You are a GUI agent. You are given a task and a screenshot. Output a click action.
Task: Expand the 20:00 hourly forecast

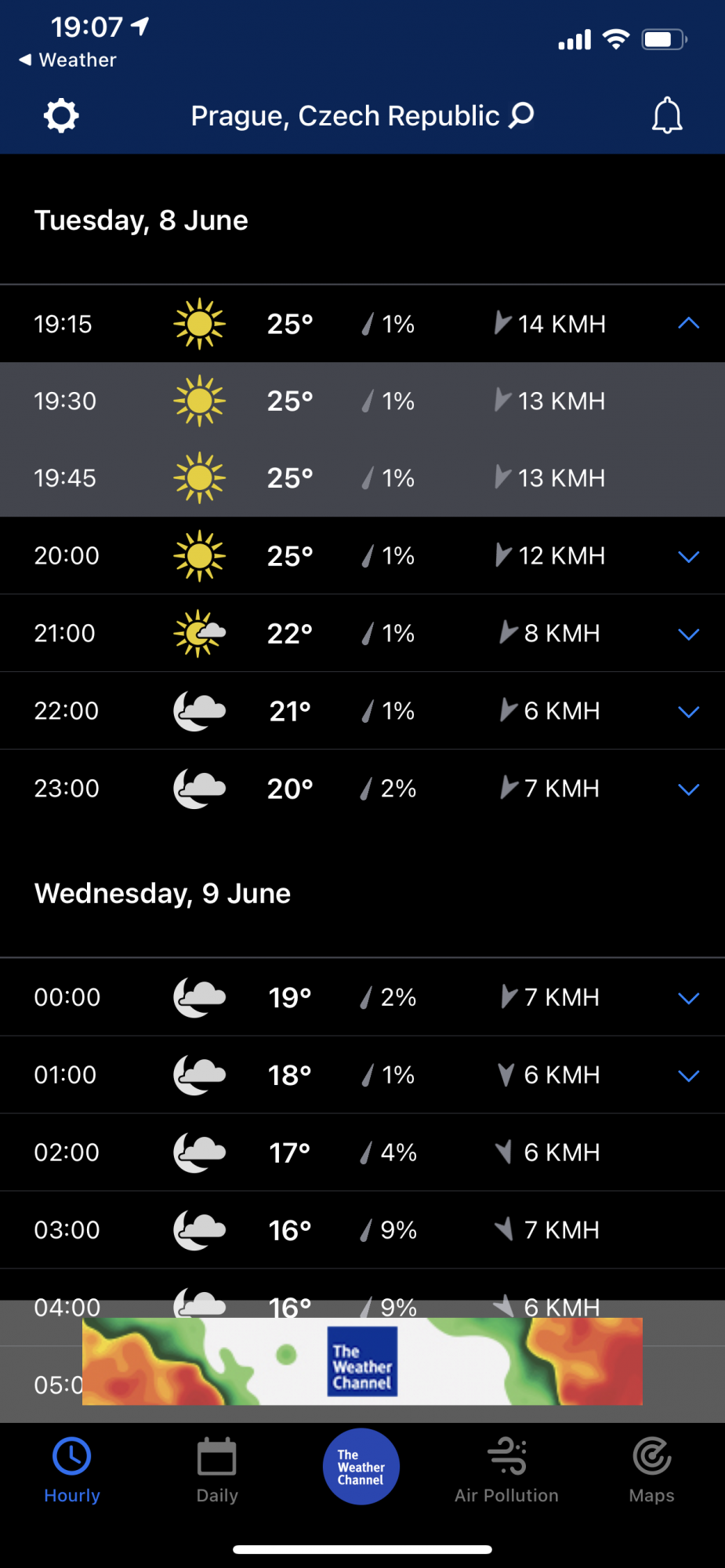pos(688,557)
